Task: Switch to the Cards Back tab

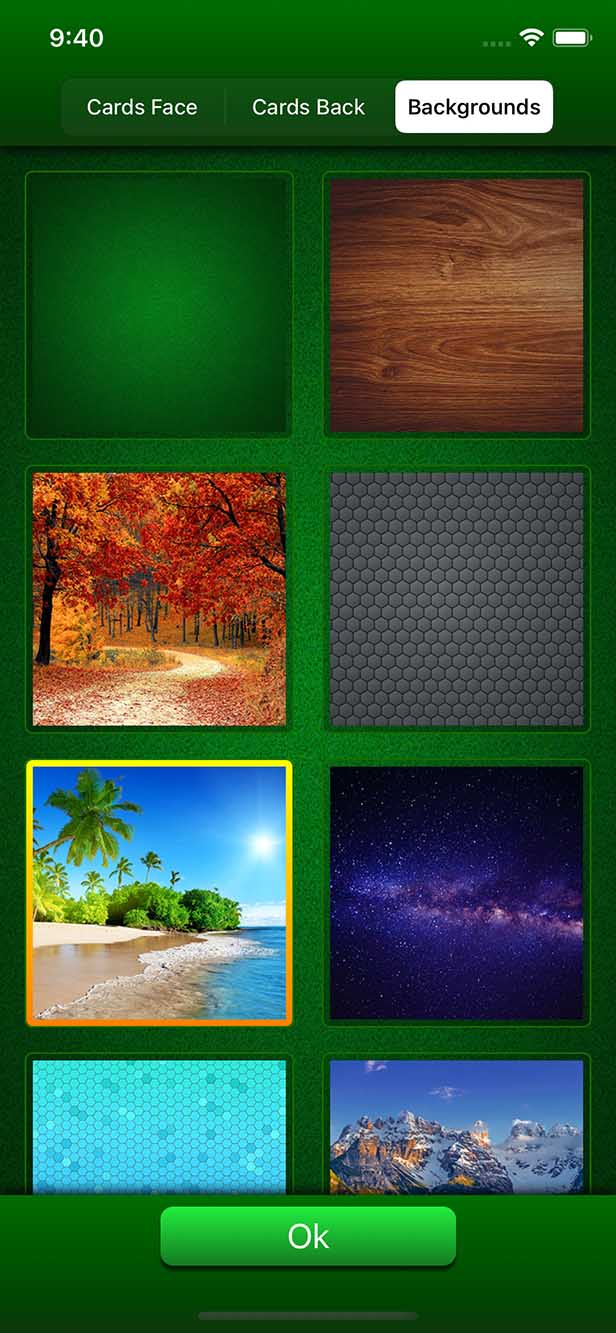Action: click(309, 107)
